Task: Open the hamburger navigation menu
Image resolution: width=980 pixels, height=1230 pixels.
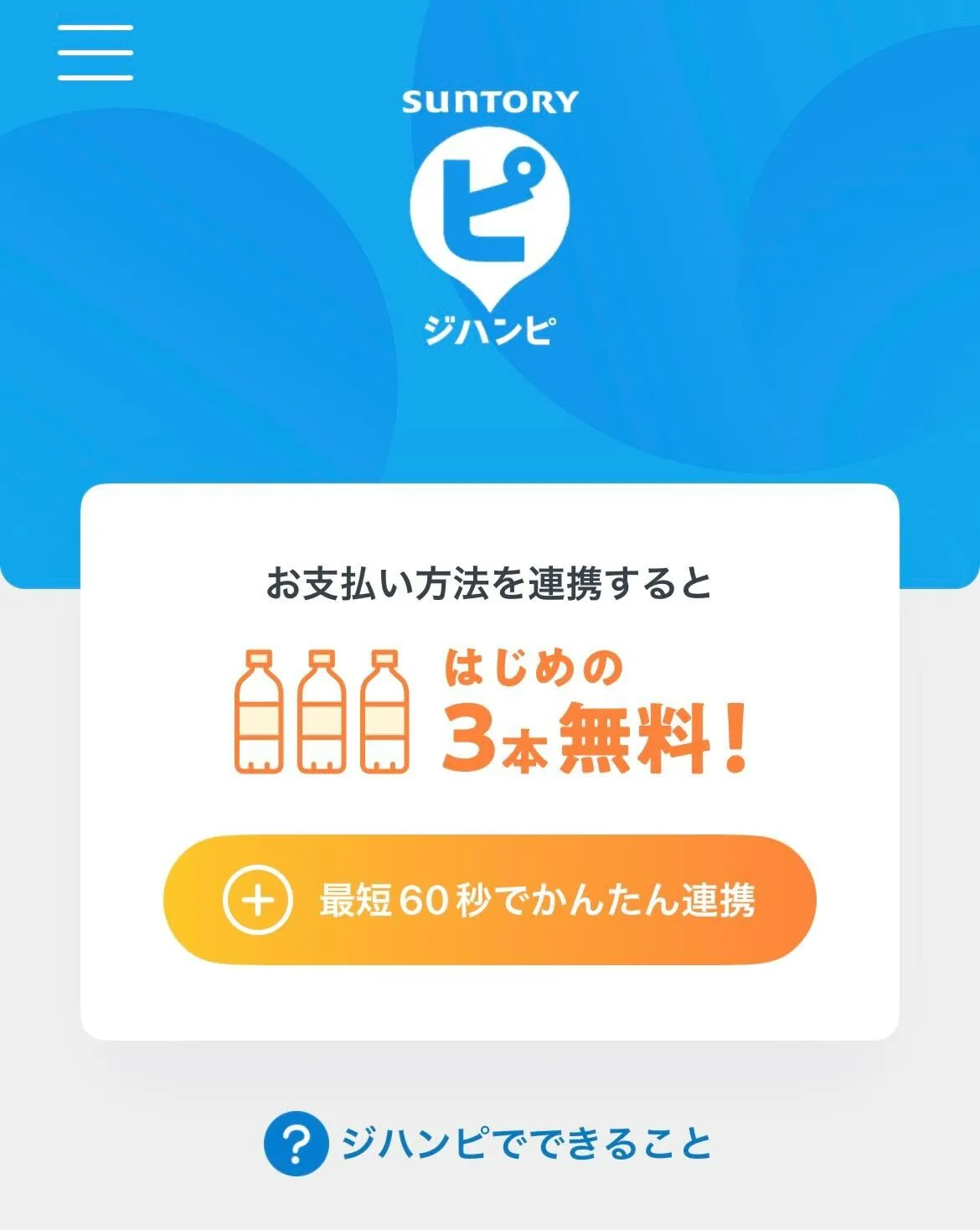Action: click(x=94, y=53)
